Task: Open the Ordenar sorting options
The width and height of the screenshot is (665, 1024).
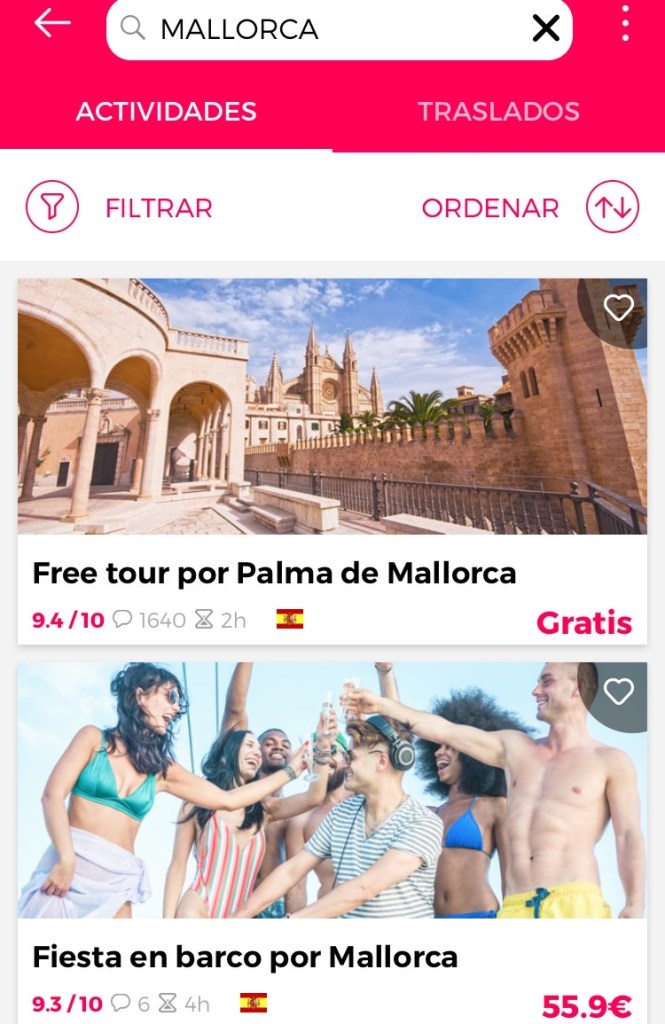Action: (x=530, y=208)
